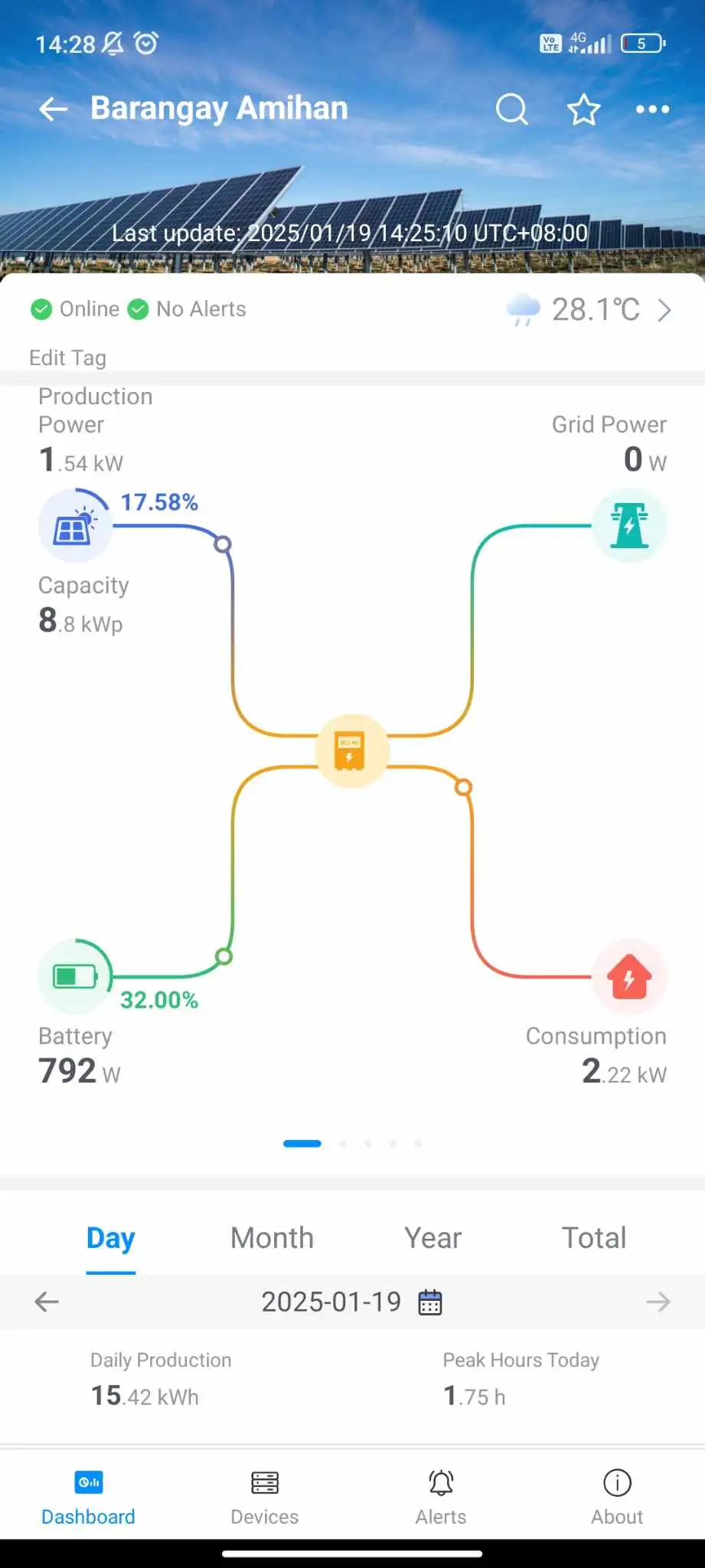Open calendar picker for 2025-01-19

click(430, 1302)
